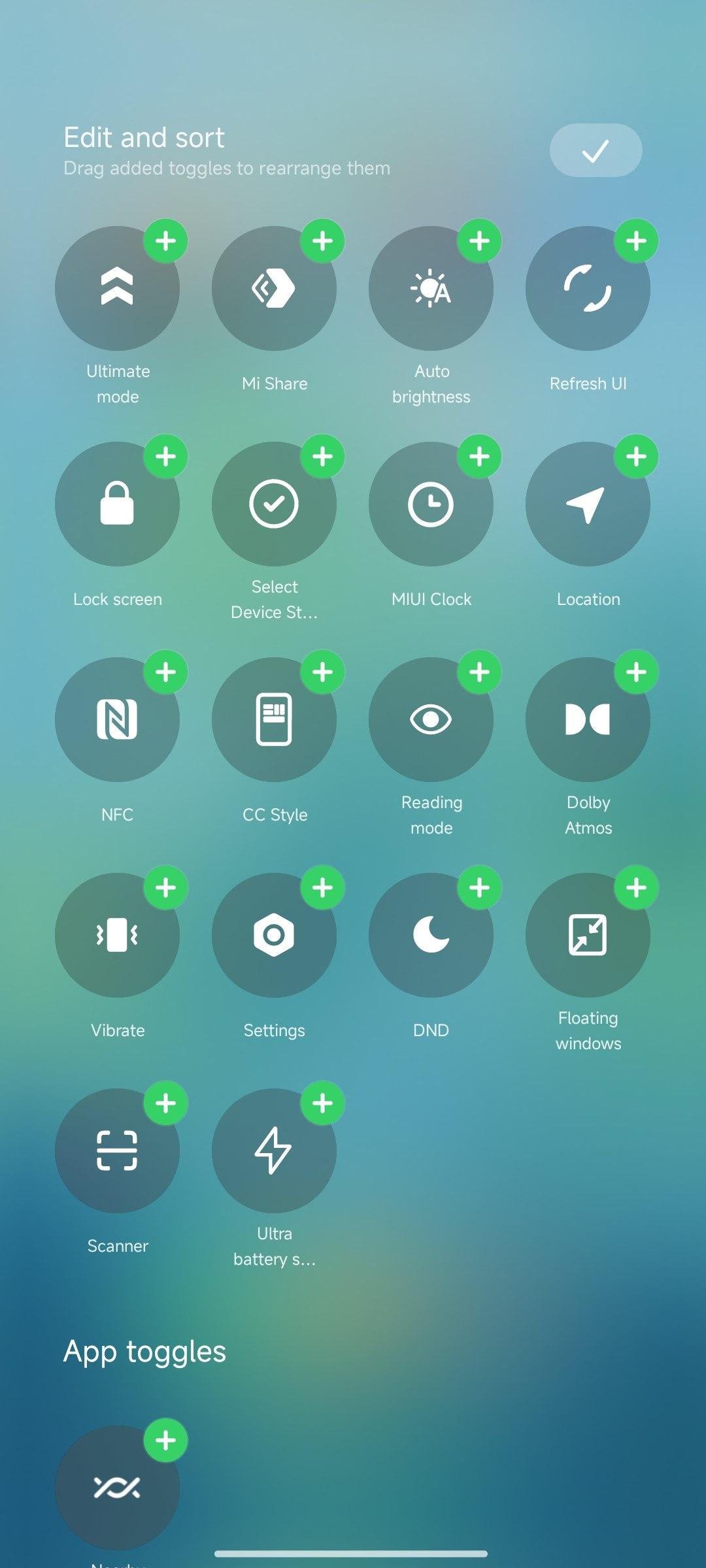Screen dimensions: 706x1568
Task: Add the Settings shortcut toggle
Action: point(322,888)
